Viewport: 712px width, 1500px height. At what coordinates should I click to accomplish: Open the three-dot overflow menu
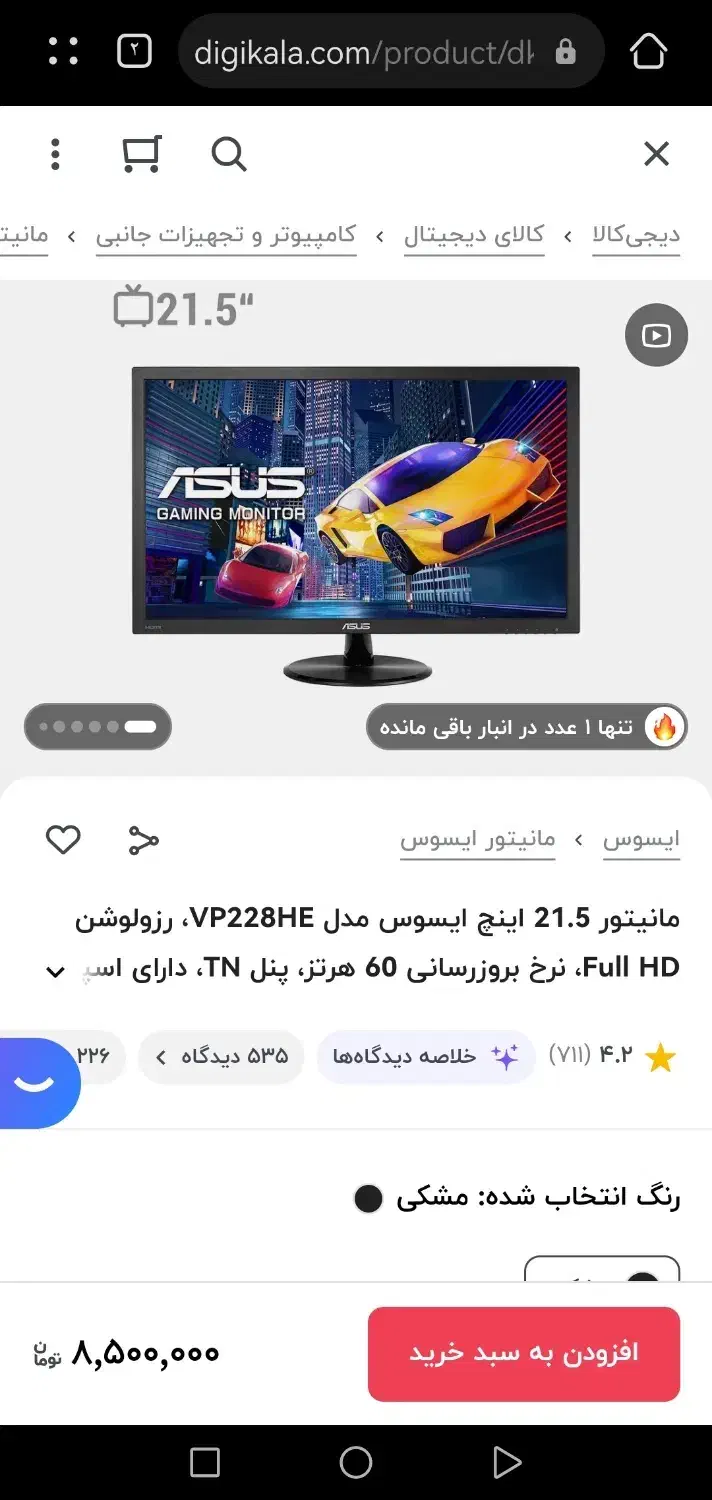(55, 154)
